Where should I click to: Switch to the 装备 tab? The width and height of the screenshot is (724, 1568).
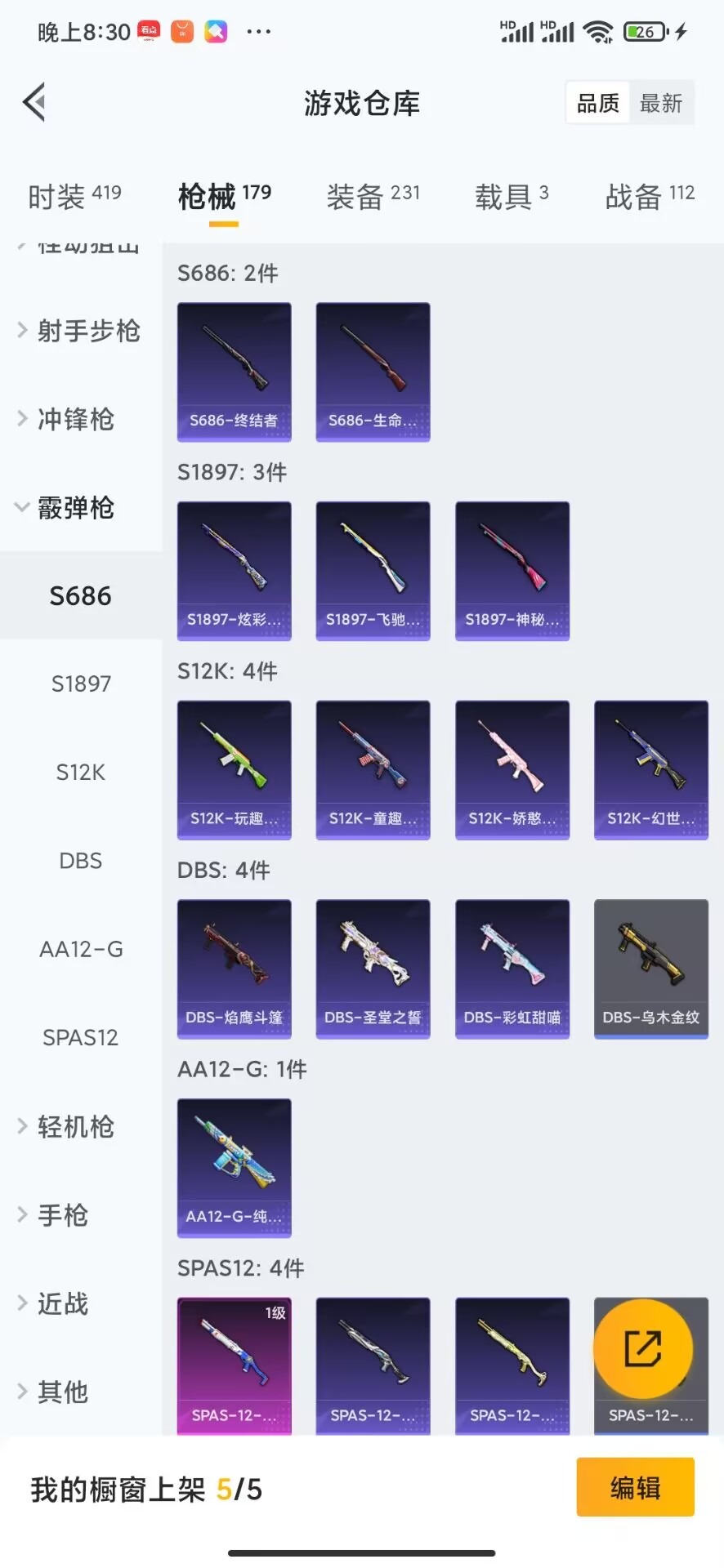pos(373,196)
